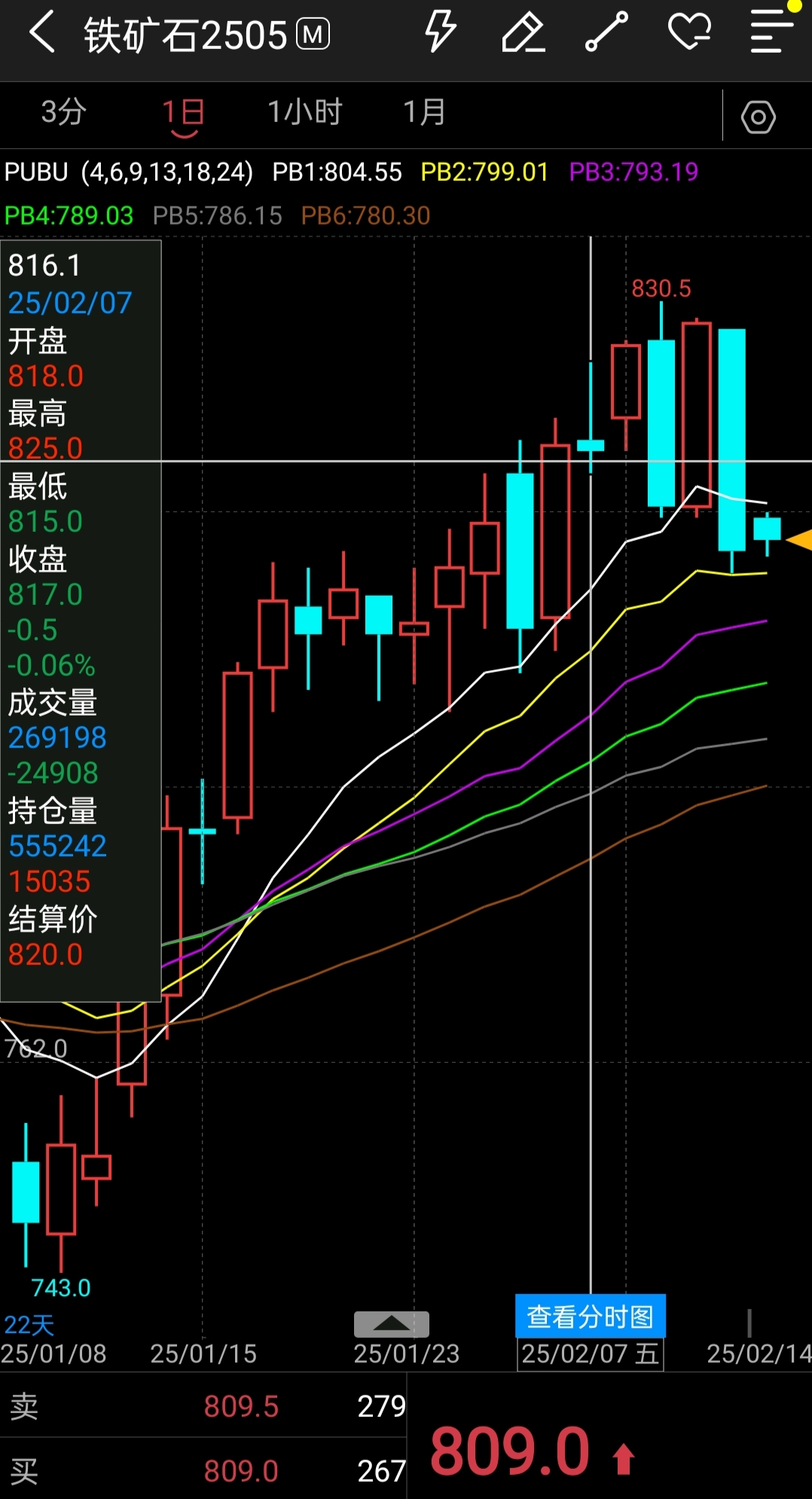Expand the panel with up-arrow handle

[392, 1324]
